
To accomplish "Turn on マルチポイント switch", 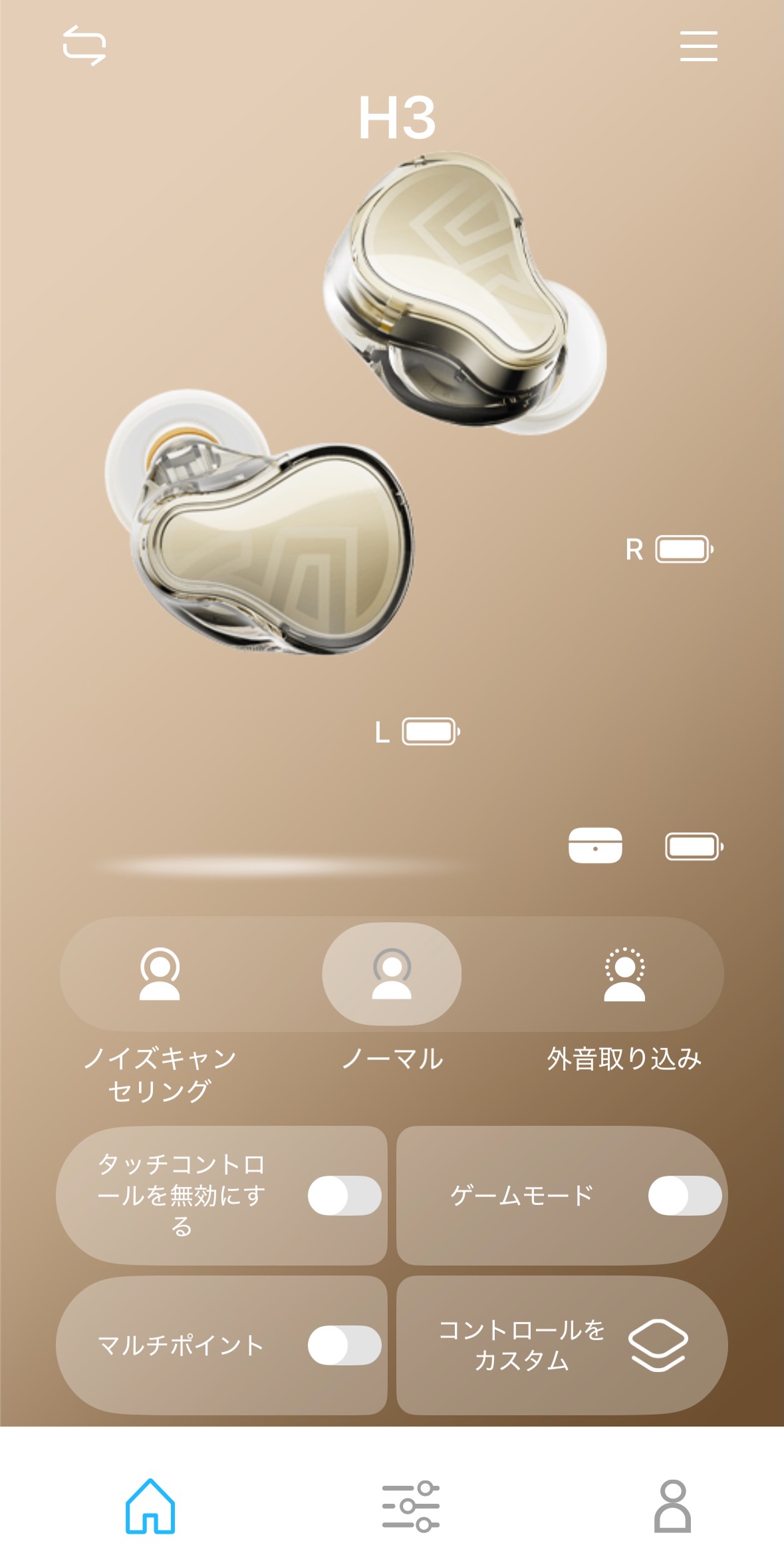I will 344,1345.
